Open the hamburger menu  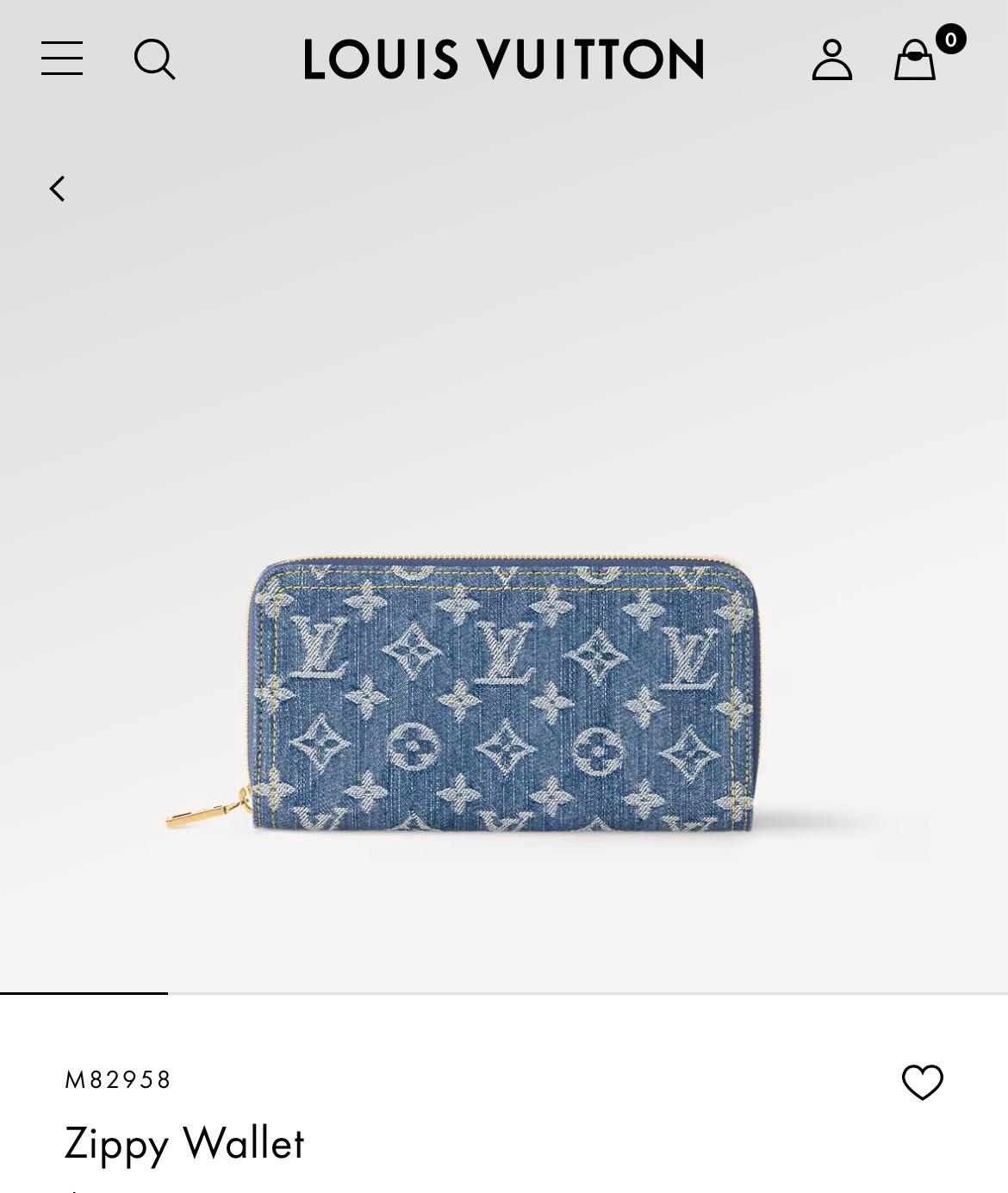coord(62,59)
